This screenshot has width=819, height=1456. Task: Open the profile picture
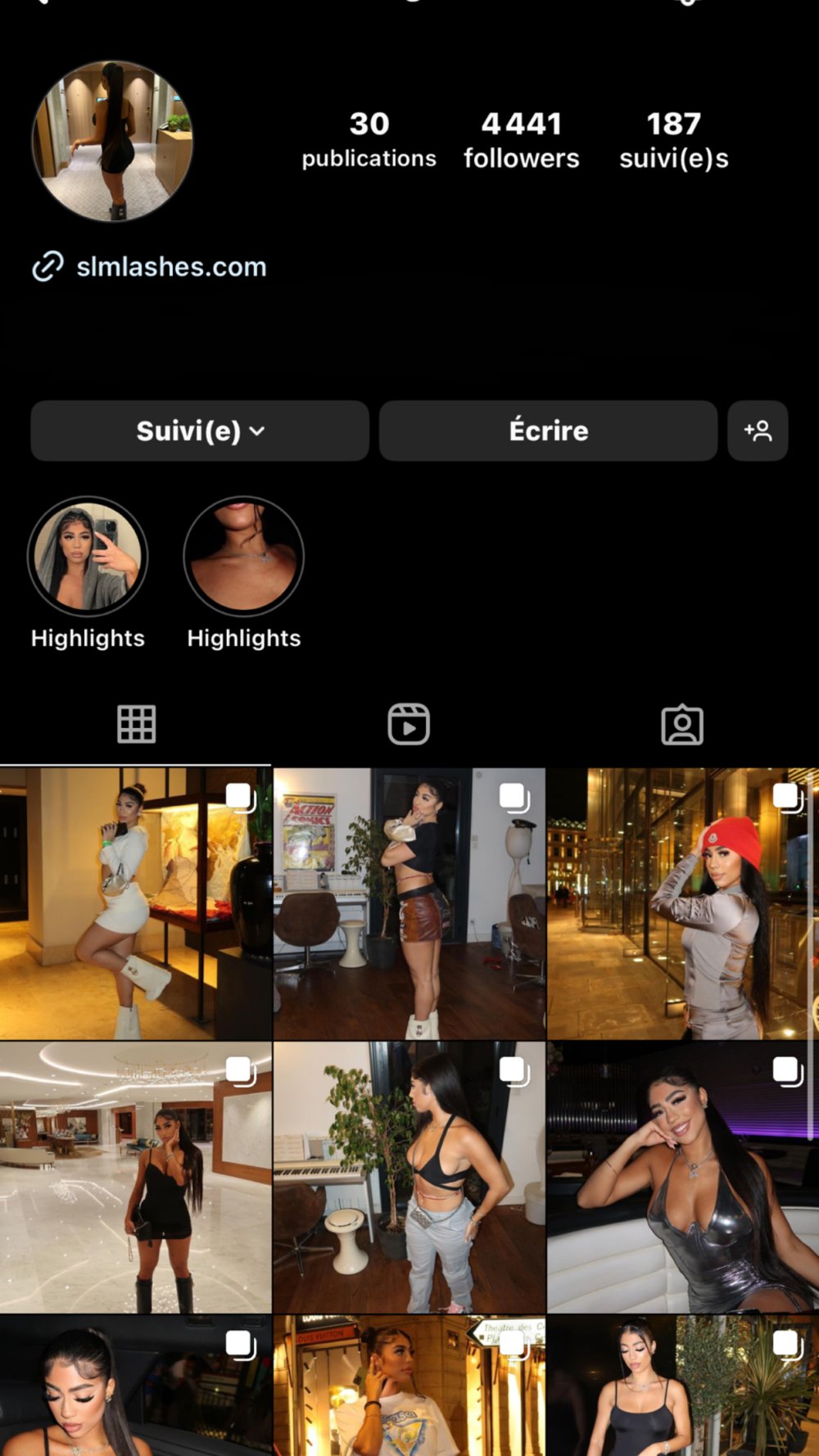[112, 141]
